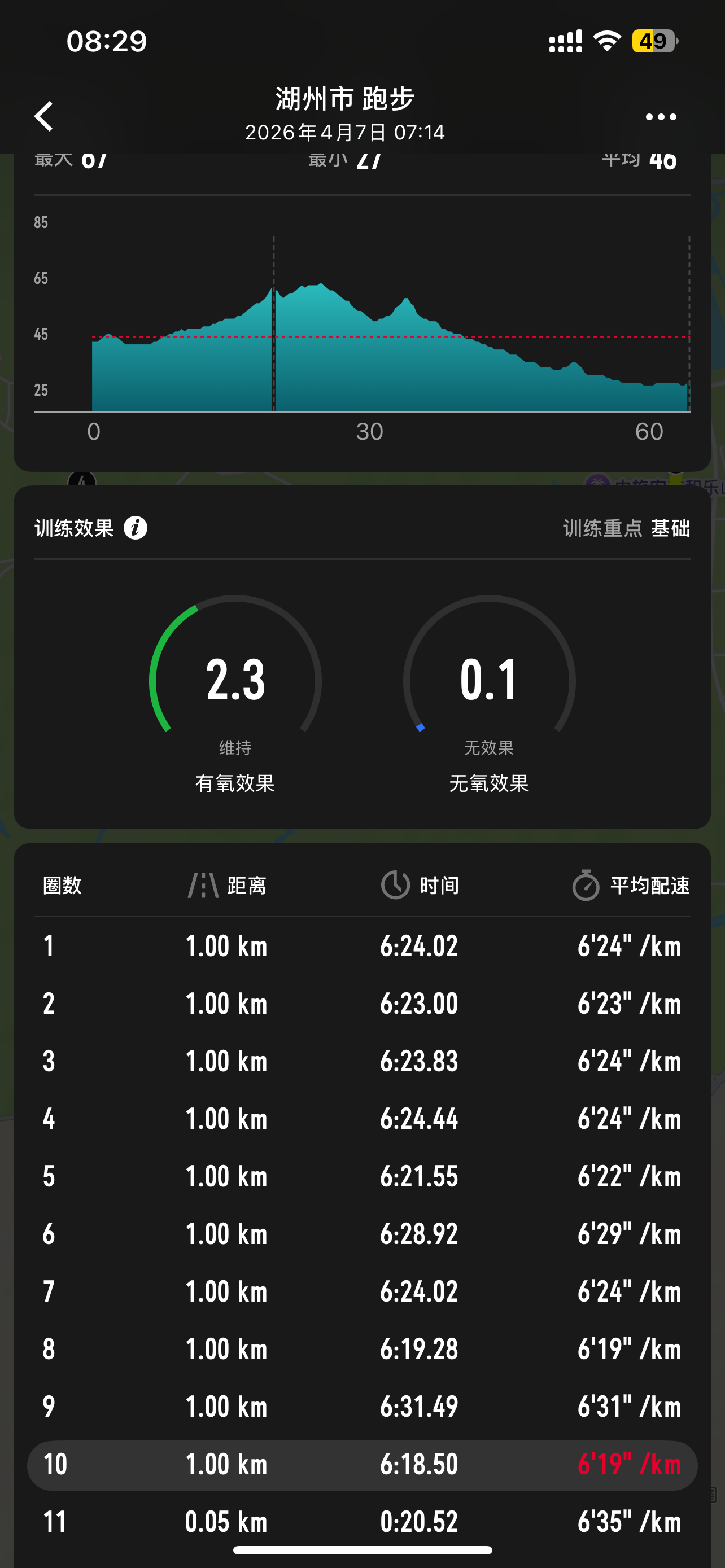Go back from the run details
This screenshot has width=725, height=1568.
pos(45,116)
